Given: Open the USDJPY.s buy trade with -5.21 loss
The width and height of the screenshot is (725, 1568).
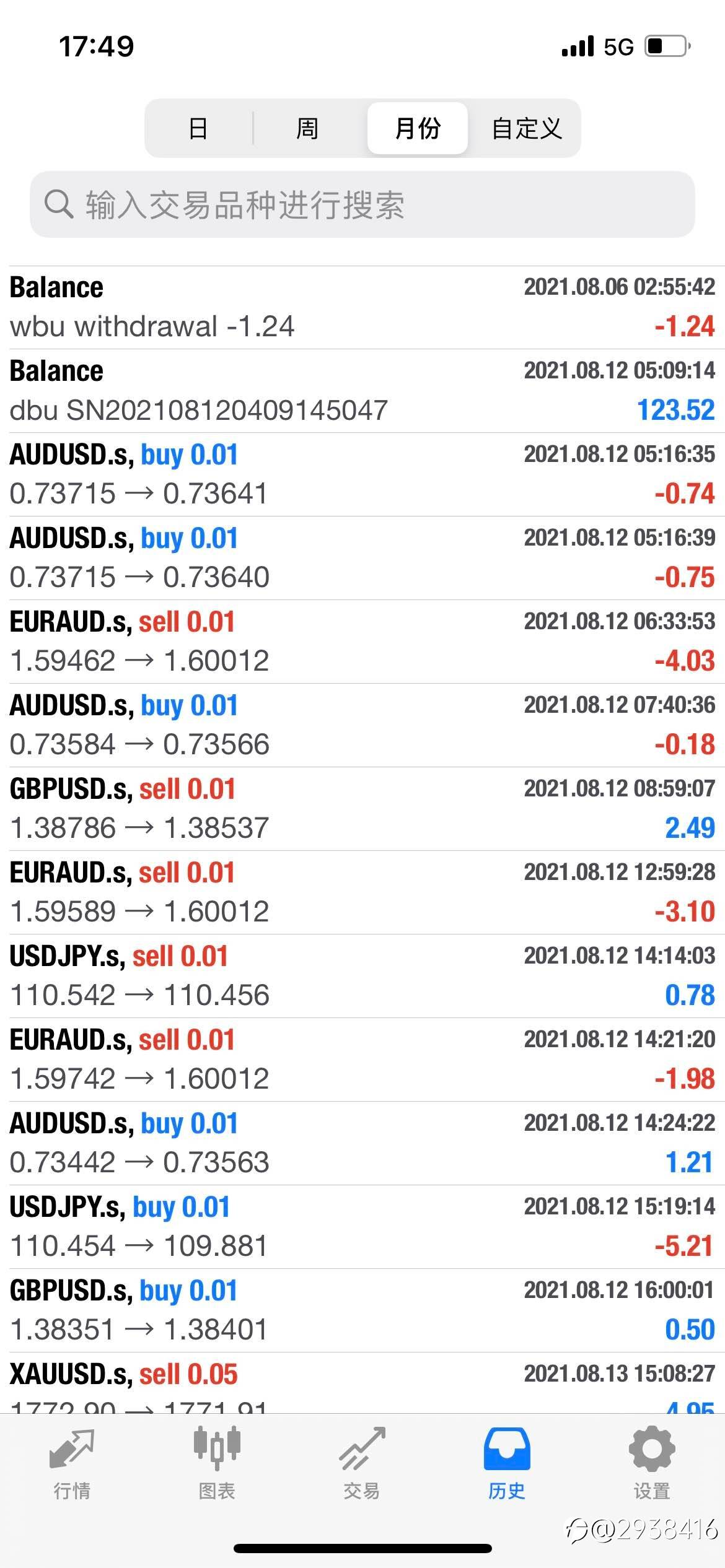Looking at the screenshot, I should 362,1227.
